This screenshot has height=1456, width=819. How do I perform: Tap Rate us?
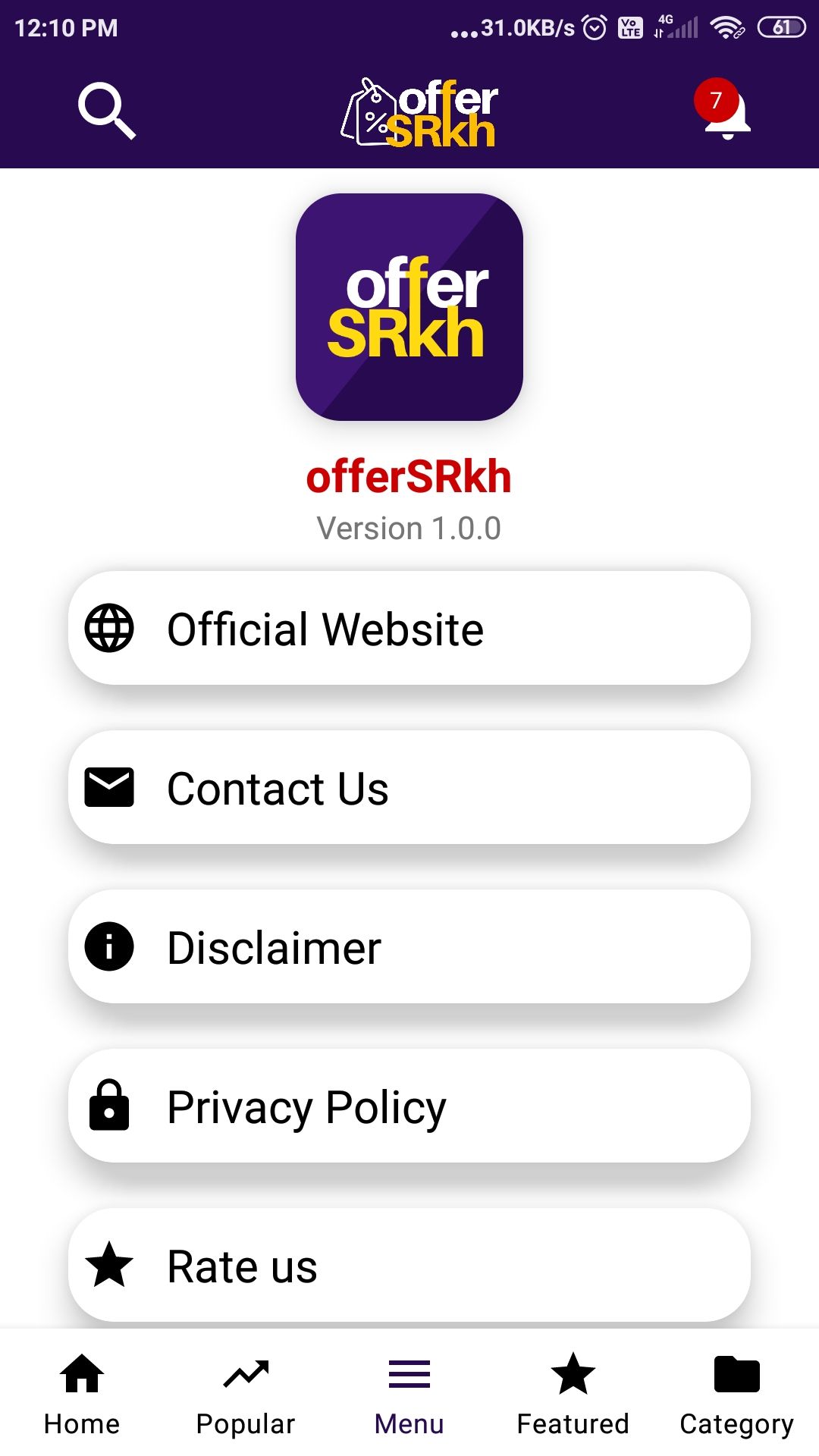pos(409,1265)
